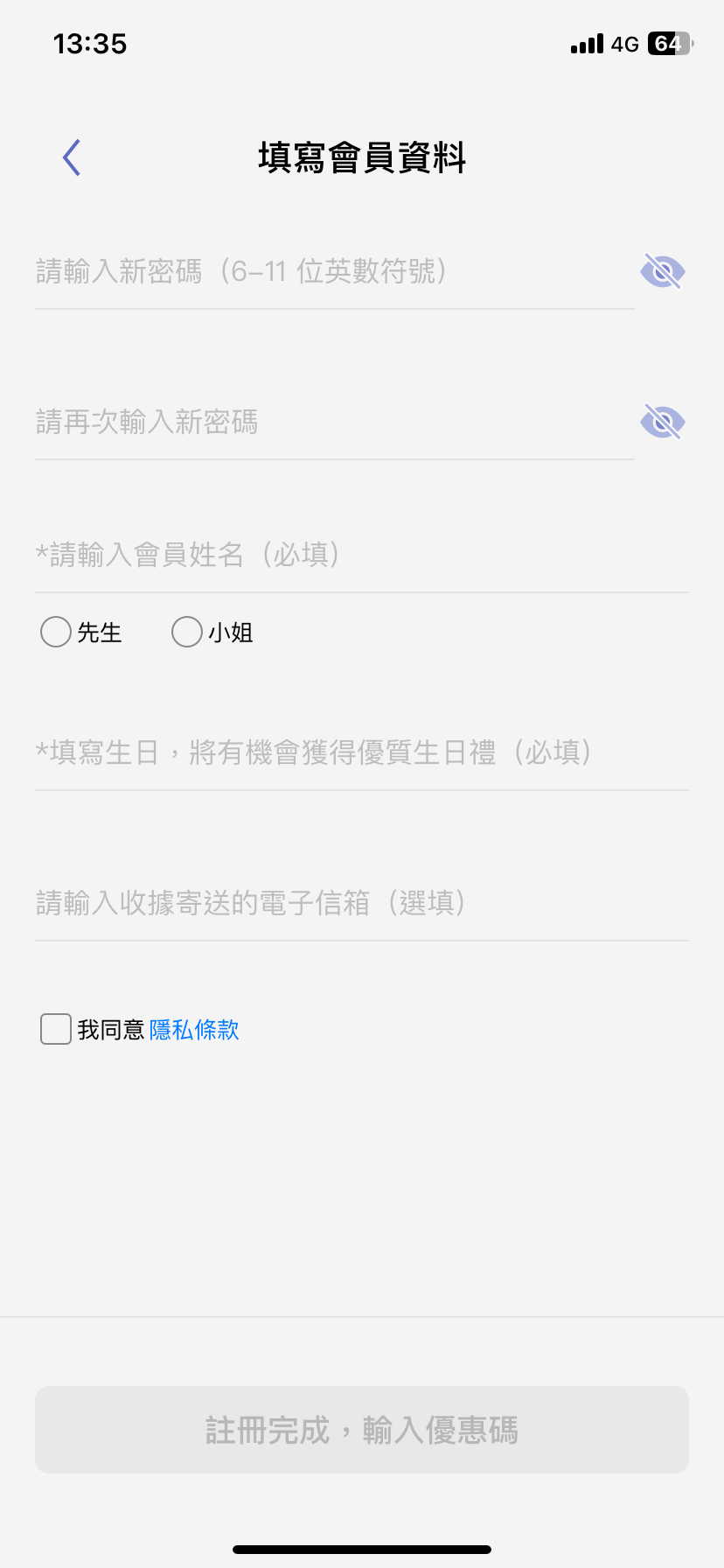Screen dimensions: 724x1568
Task: Focus the re-enter new password field
Action: (332, 423)
